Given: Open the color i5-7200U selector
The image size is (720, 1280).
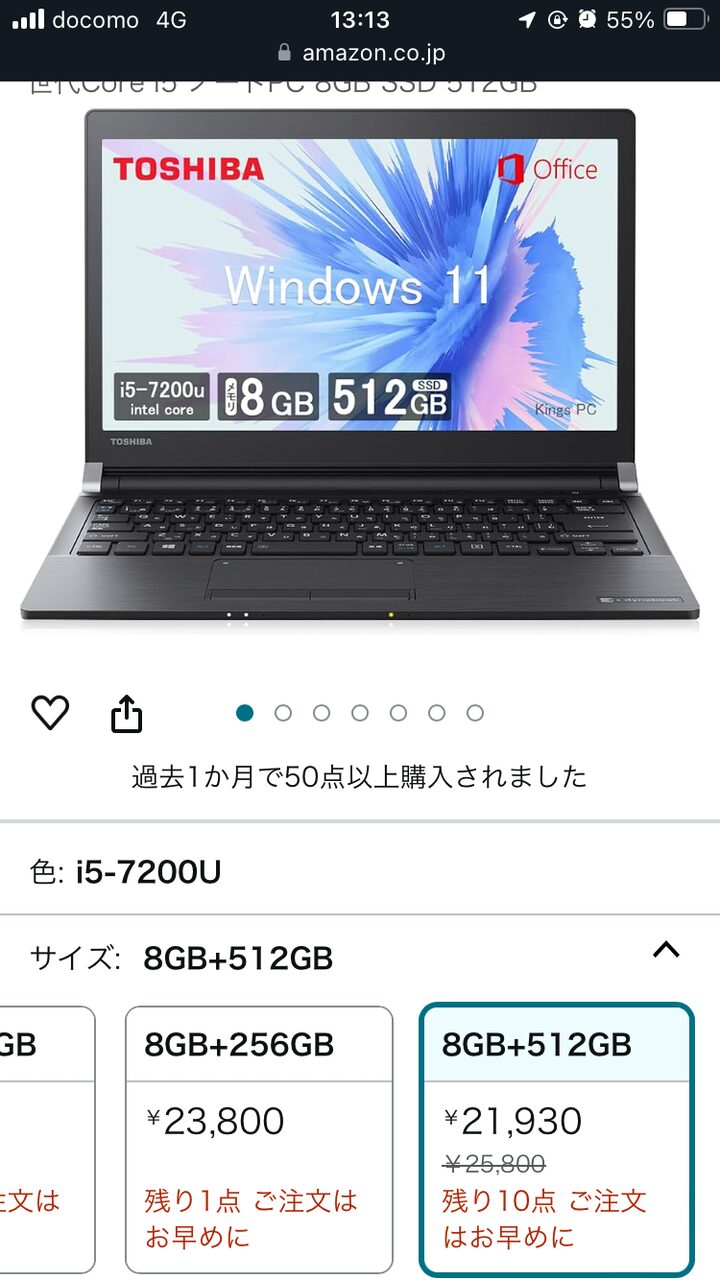Looking at the screenshot, I should (360, 872).
